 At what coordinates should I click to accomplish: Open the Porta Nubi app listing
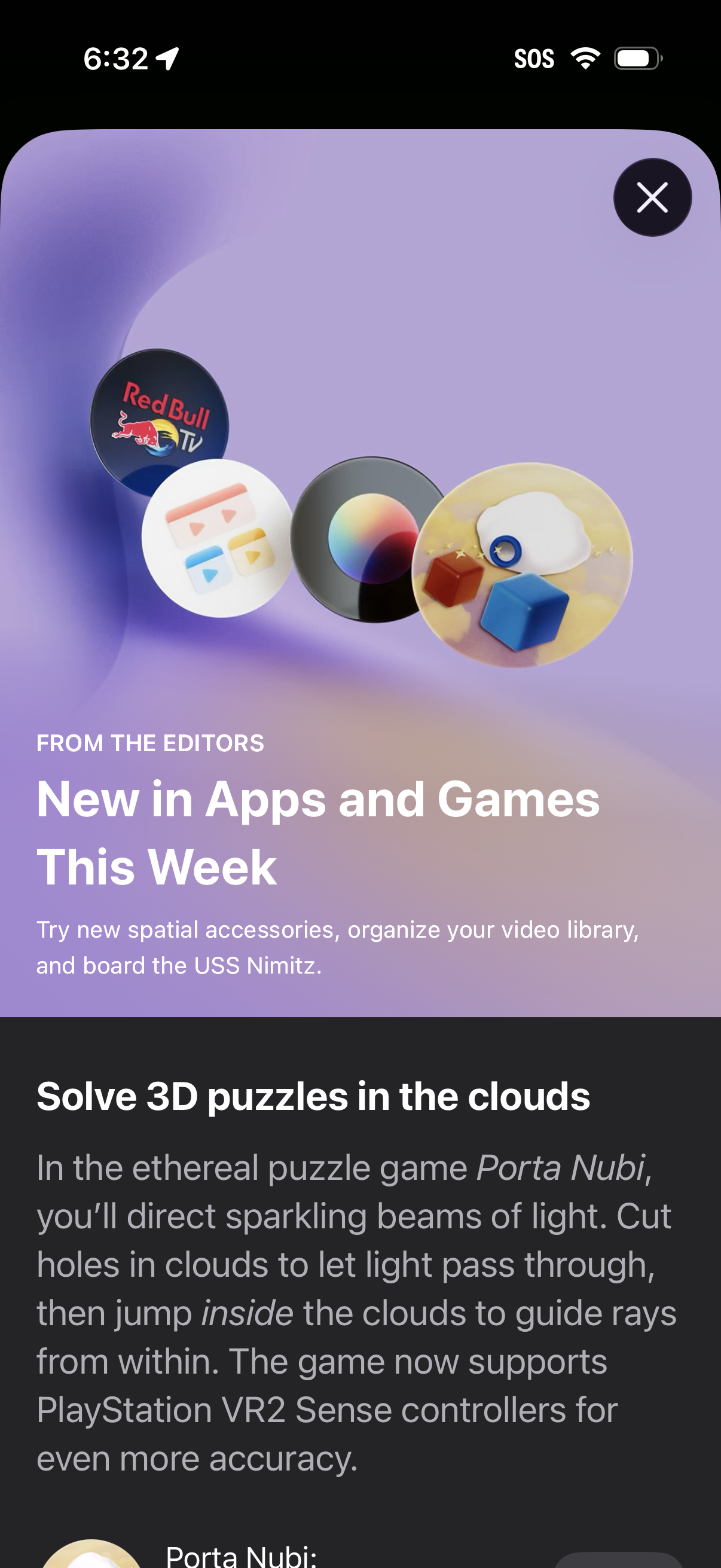click(x=241, y=1555)
